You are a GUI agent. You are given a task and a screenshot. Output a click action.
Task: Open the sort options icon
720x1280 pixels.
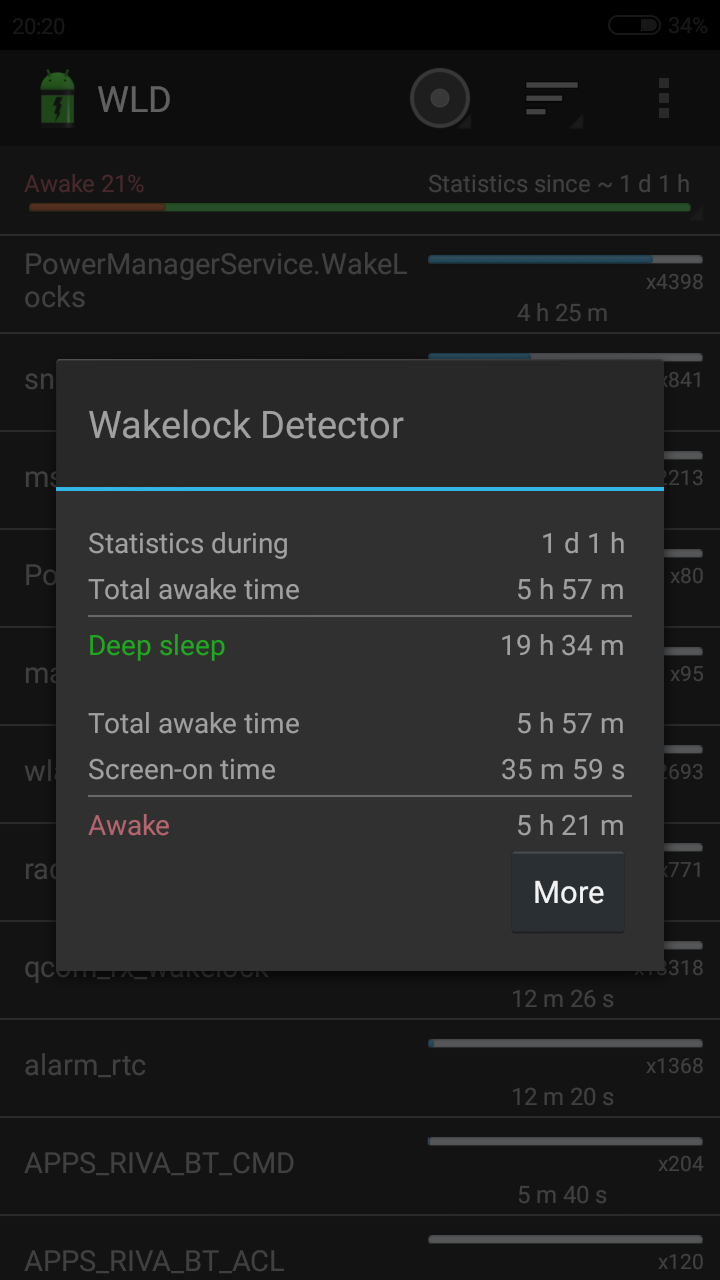[x=553, y=99]
